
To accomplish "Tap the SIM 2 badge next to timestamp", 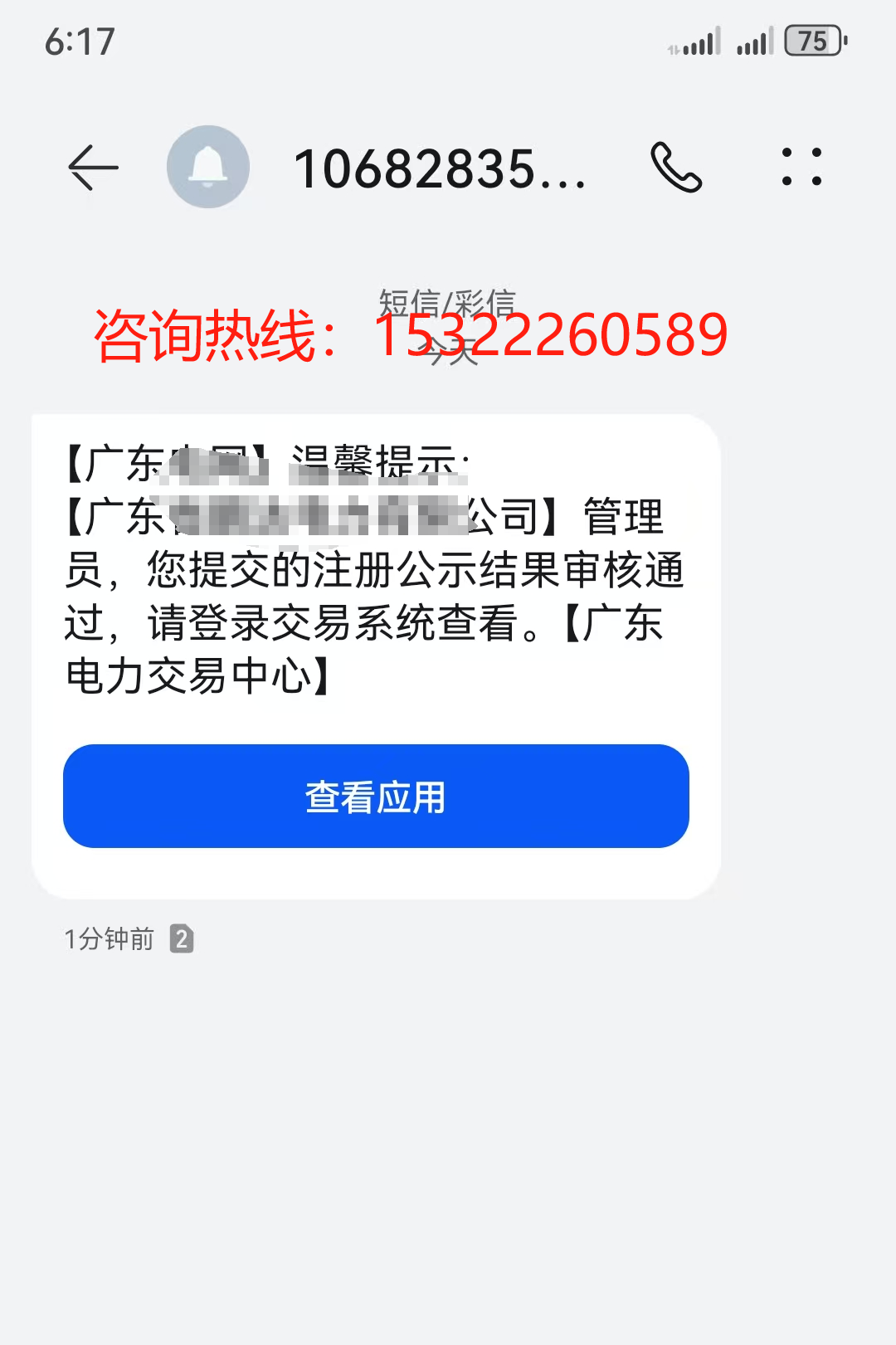I will pos(182,938).
